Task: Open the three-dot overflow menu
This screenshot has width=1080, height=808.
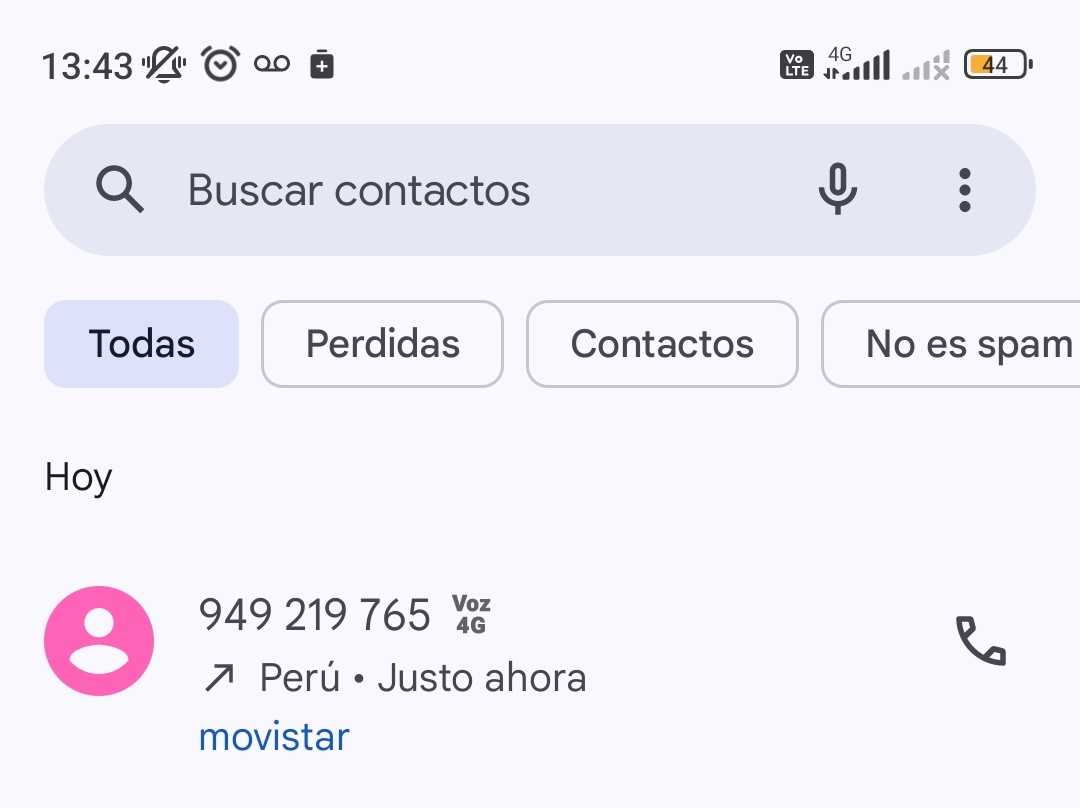Action: (x=964, y=189)
